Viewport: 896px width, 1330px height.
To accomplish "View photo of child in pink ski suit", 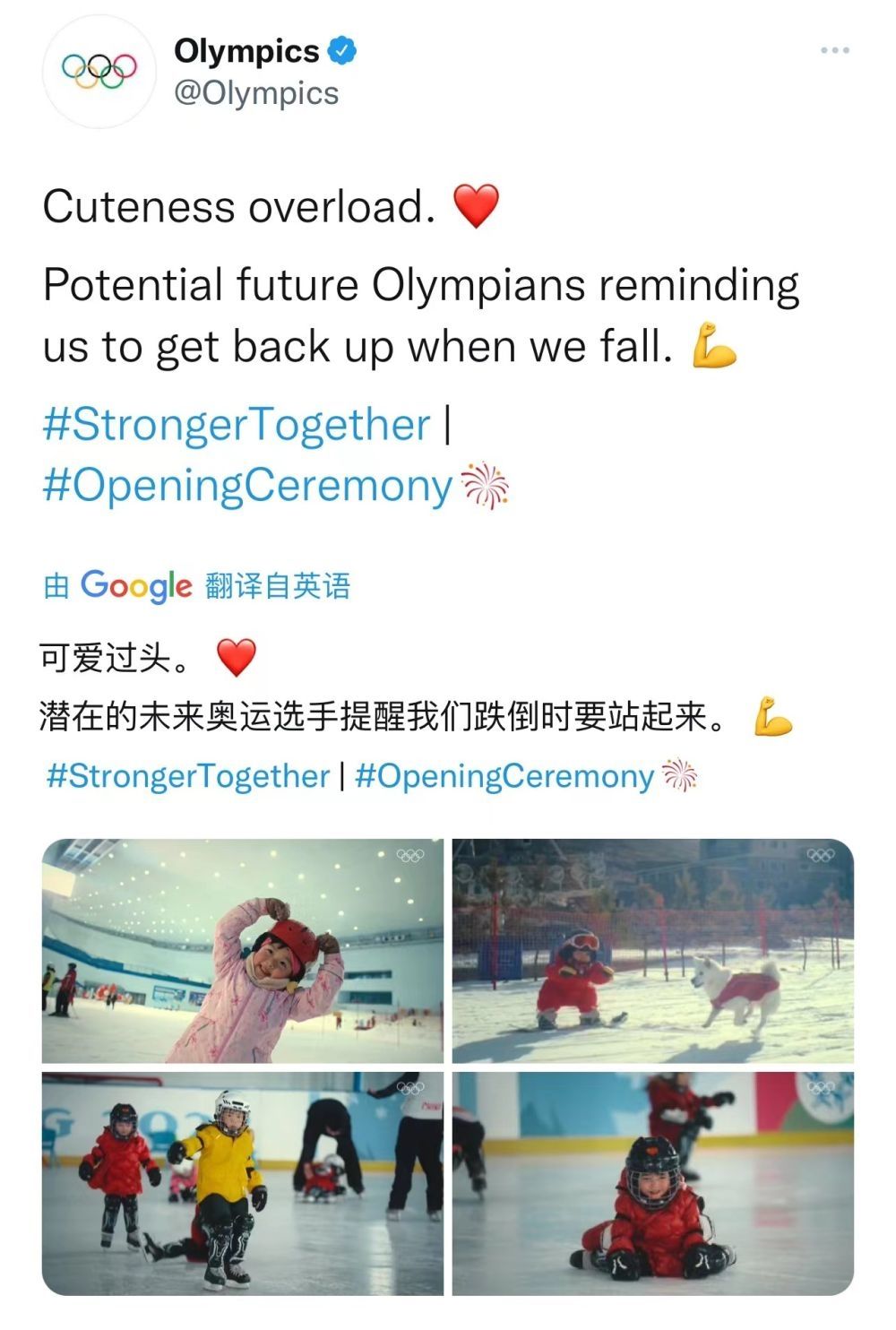I will [243, 951].
